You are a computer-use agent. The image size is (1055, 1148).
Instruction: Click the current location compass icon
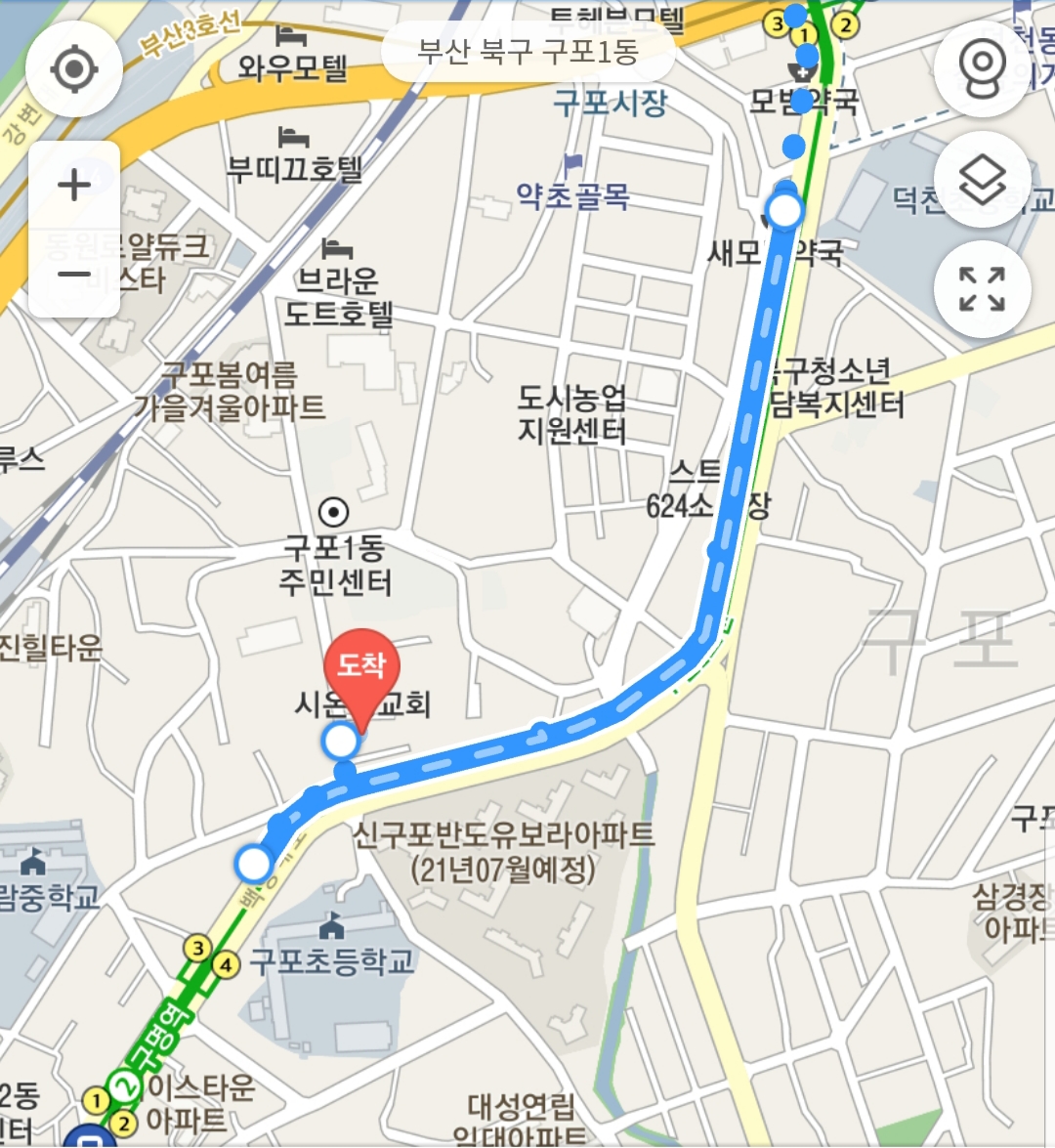(x=75, y=69)
